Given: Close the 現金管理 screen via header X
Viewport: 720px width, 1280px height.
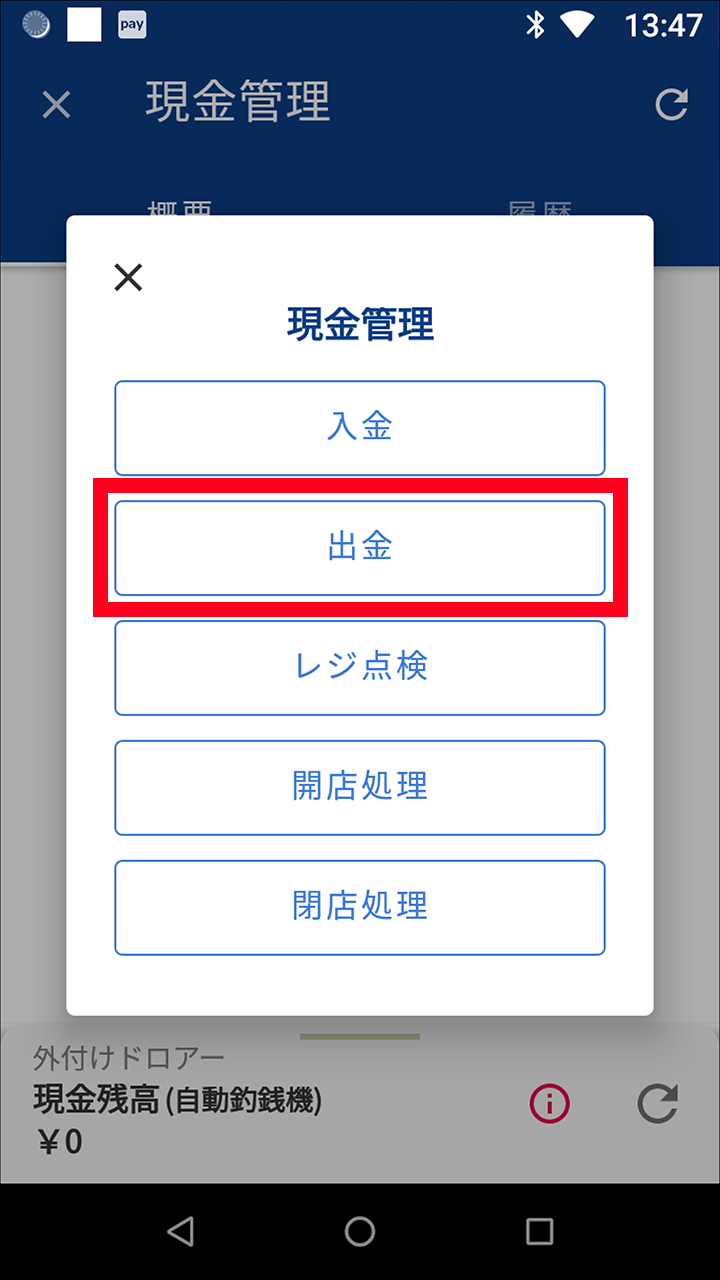Looking at the screenshot, I should [55, 105].
